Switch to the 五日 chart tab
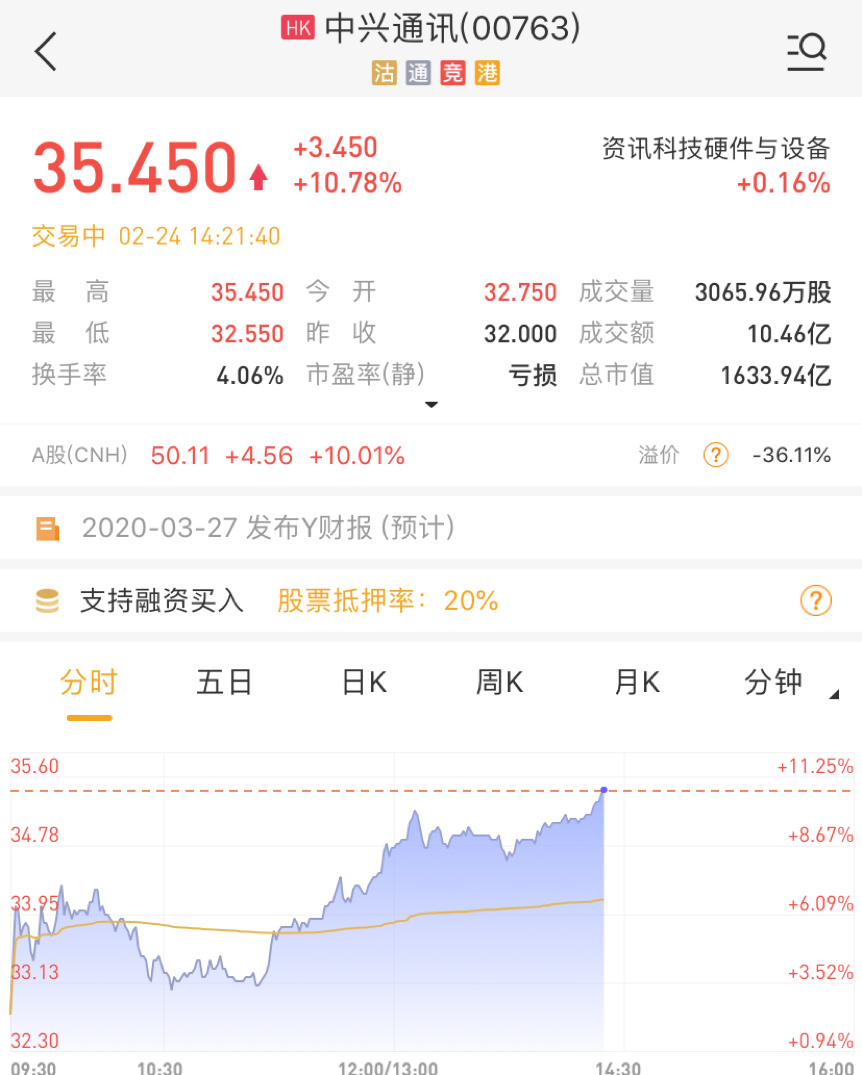Viewport: 862px width, 1075px height. point(225,683)
